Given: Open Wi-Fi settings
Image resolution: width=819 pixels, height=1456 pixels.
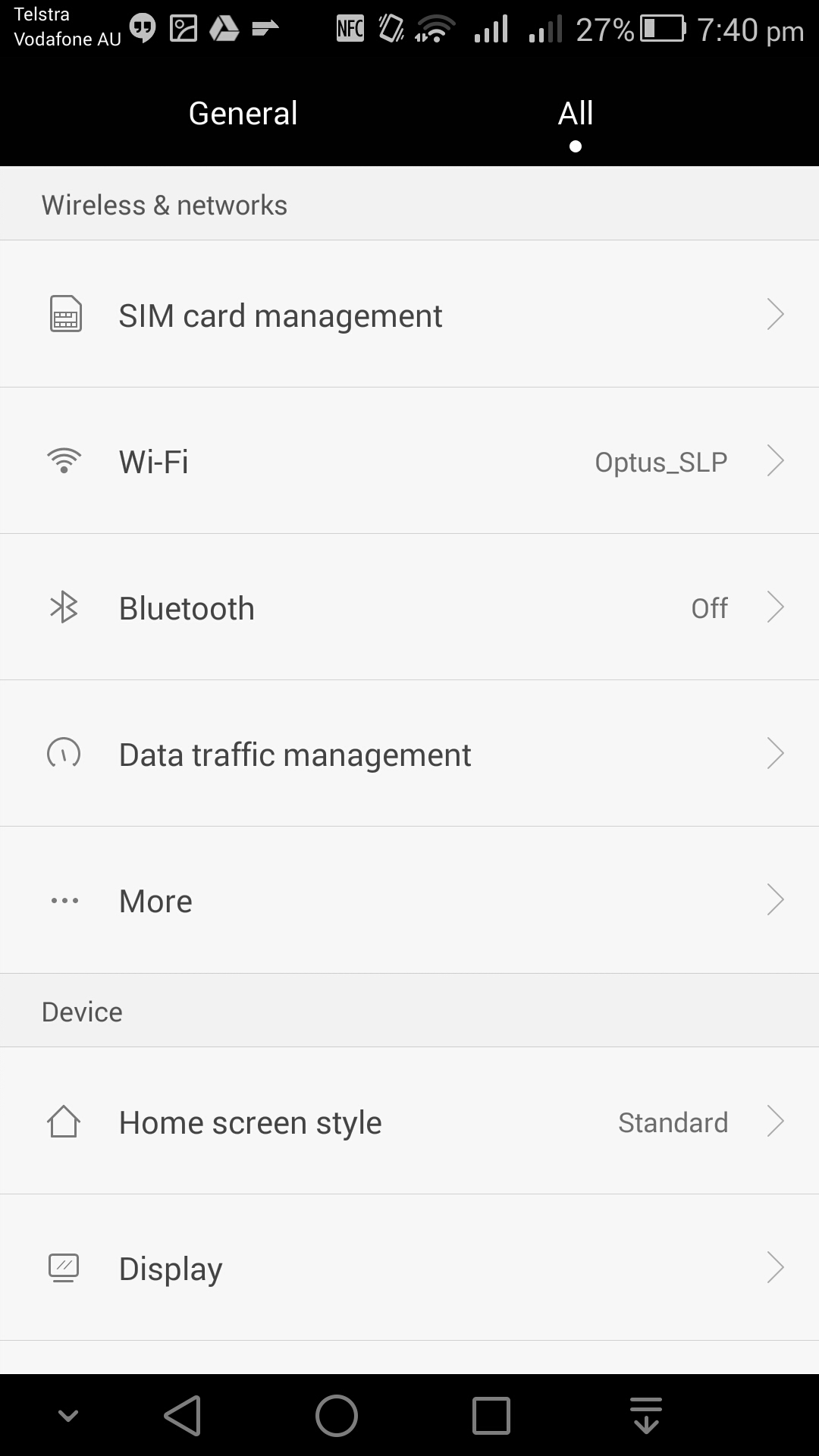Looking at the screenshot, I should click(409, 460).
